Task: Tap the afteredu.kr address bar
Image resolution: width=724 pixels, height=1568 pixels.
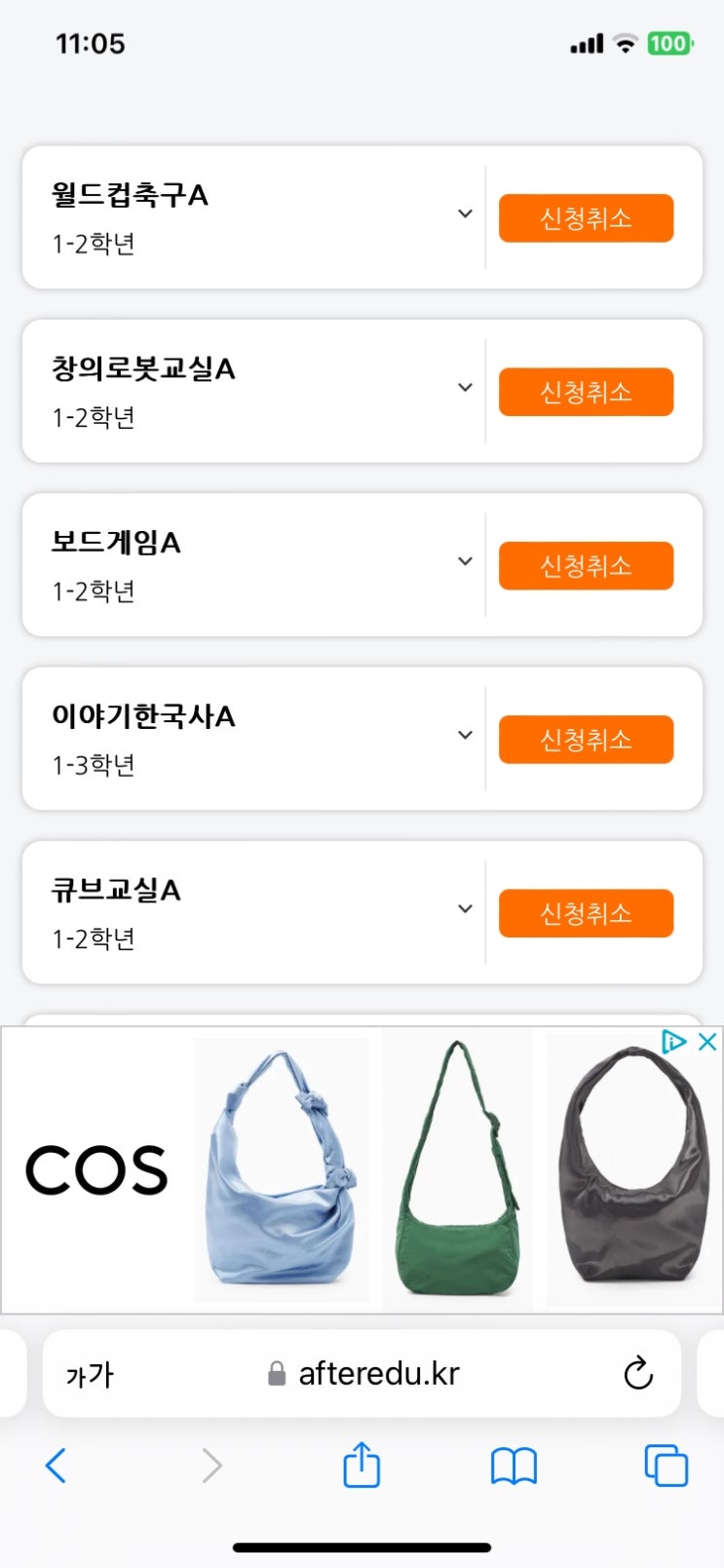Action: point(378,1374)
